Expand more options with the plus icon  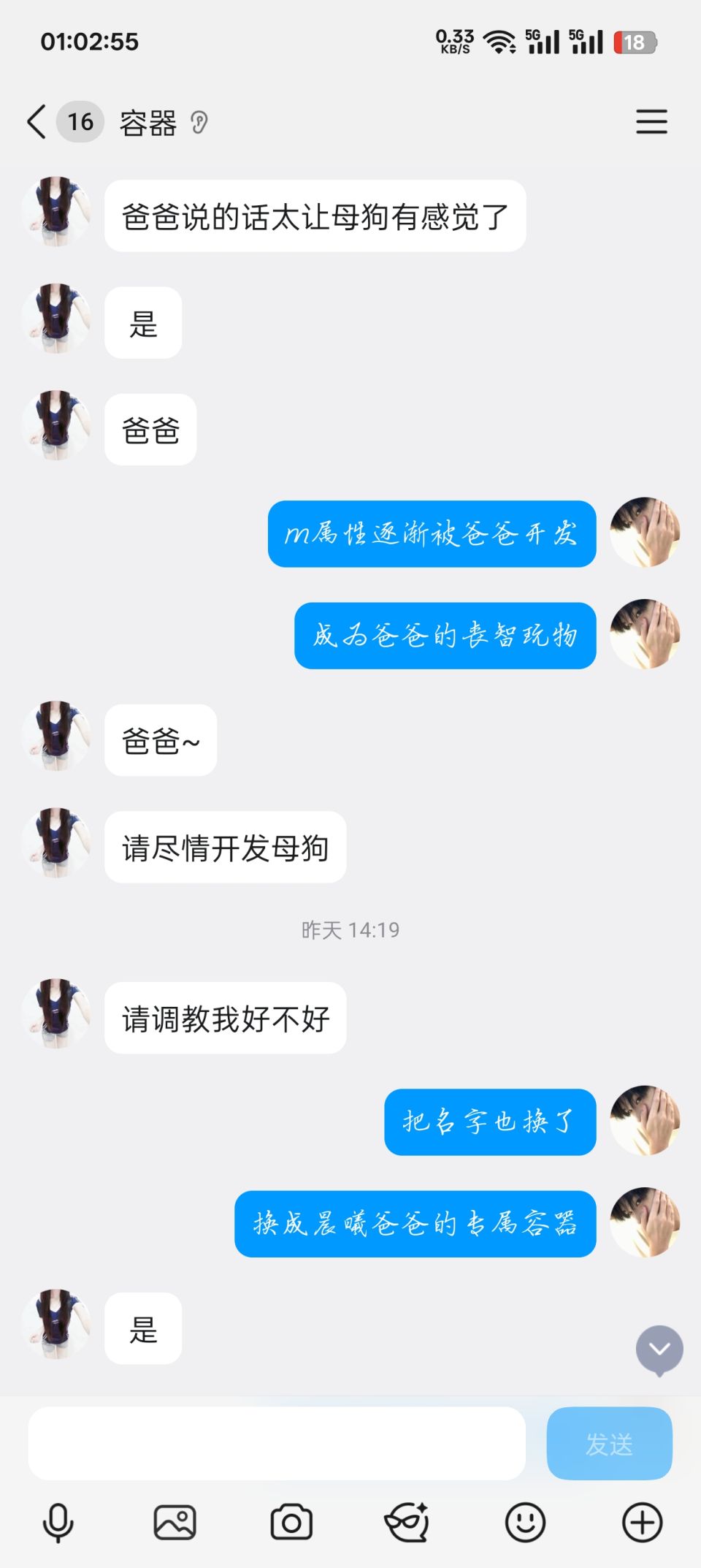642,1523
